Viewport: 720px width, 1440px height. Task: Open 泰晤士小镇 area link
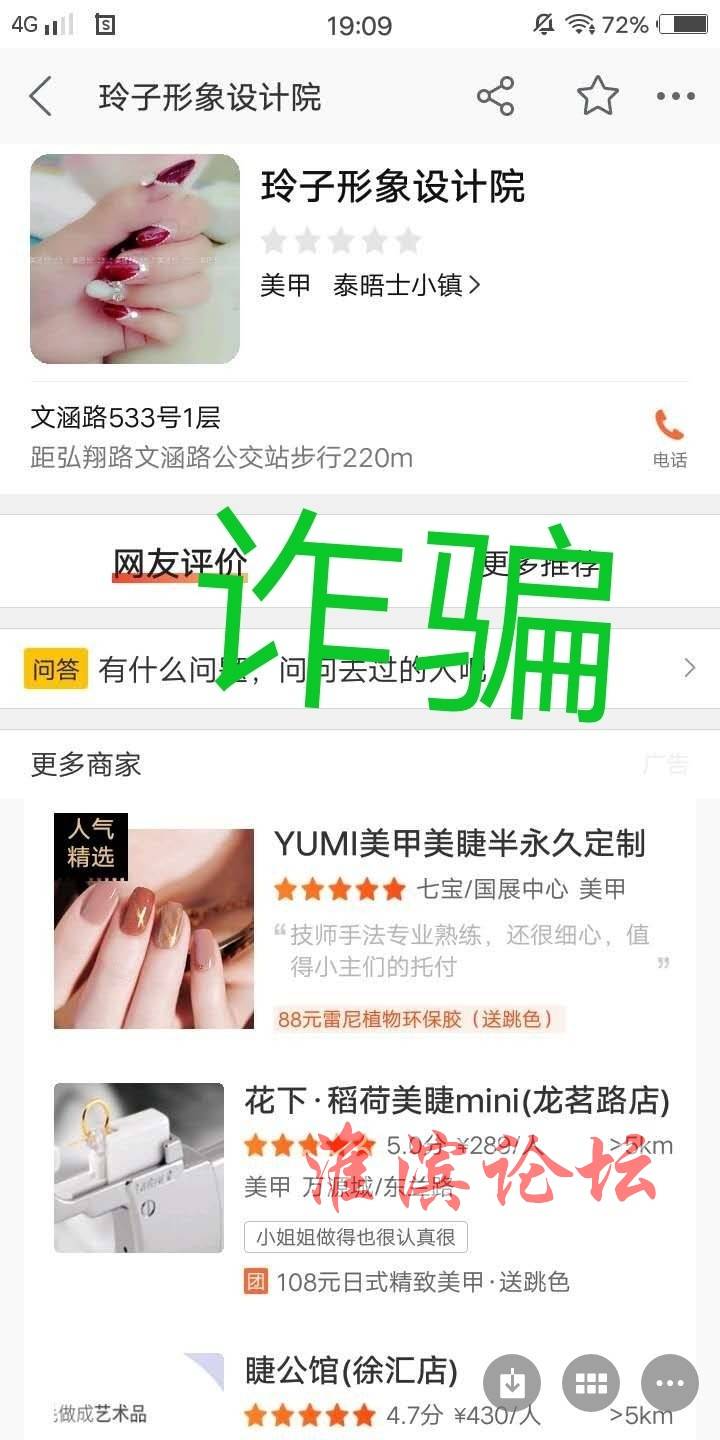pyautogui.click(x=406, y=286)
